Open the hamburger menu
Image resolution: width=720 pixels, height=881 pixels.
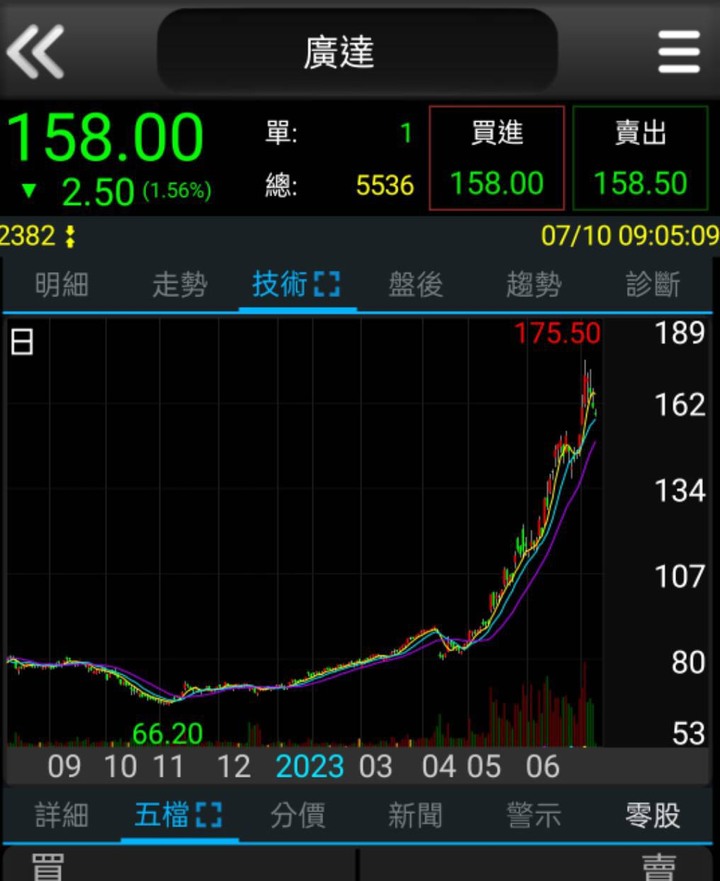[678, 51]
